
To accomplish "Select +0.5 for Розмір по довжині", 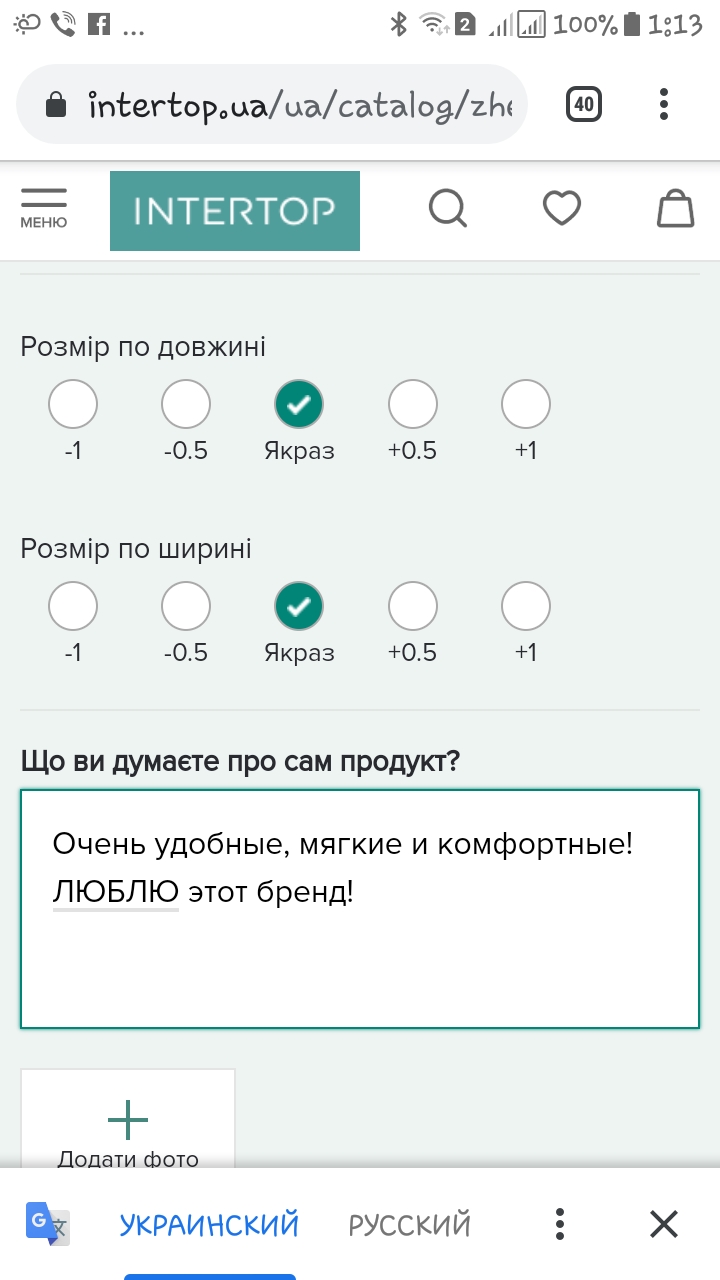I will point(413,405).
